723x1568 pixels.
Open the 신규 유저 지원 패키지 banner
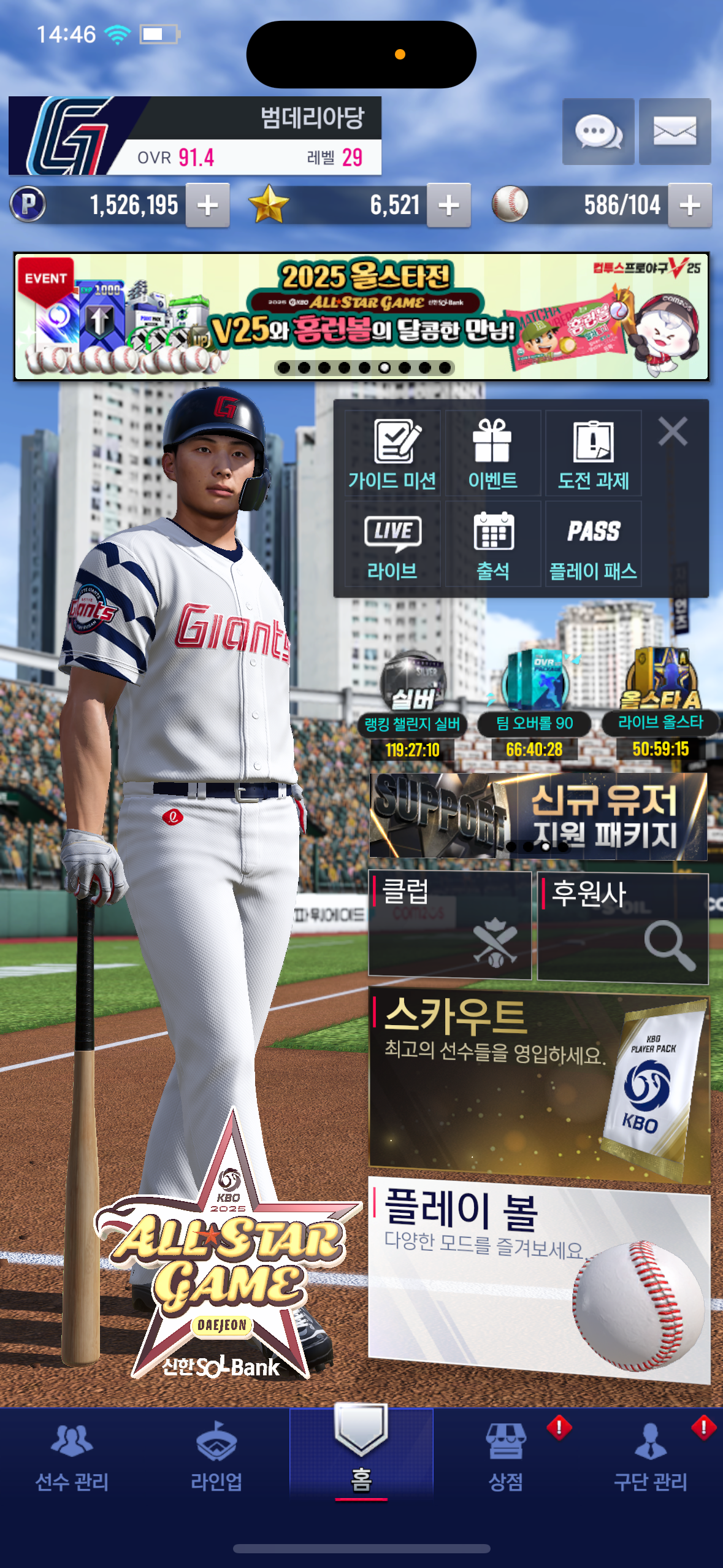(538, 816)
